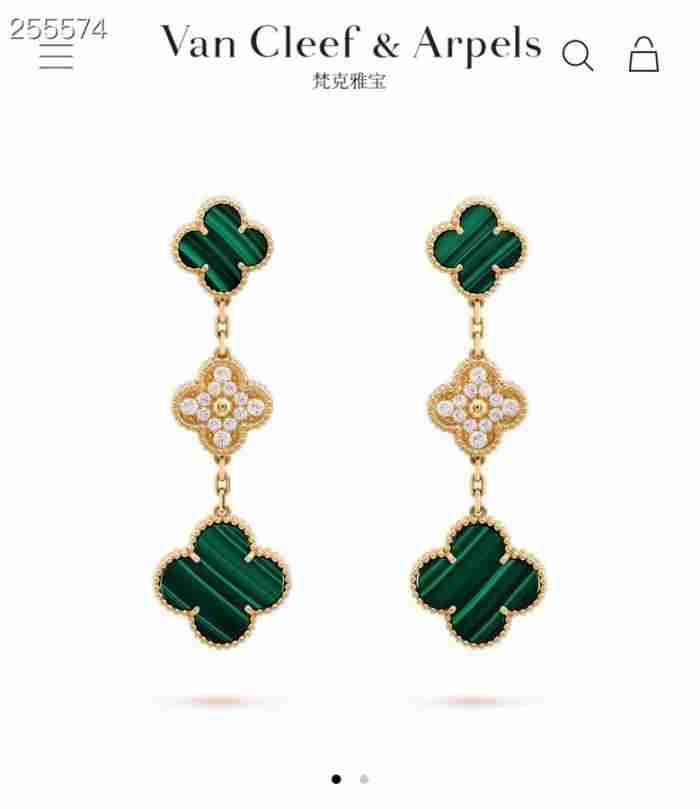Open the shopping bag
700x809 pixels.
pyautogui.click(x=643, y=54)
